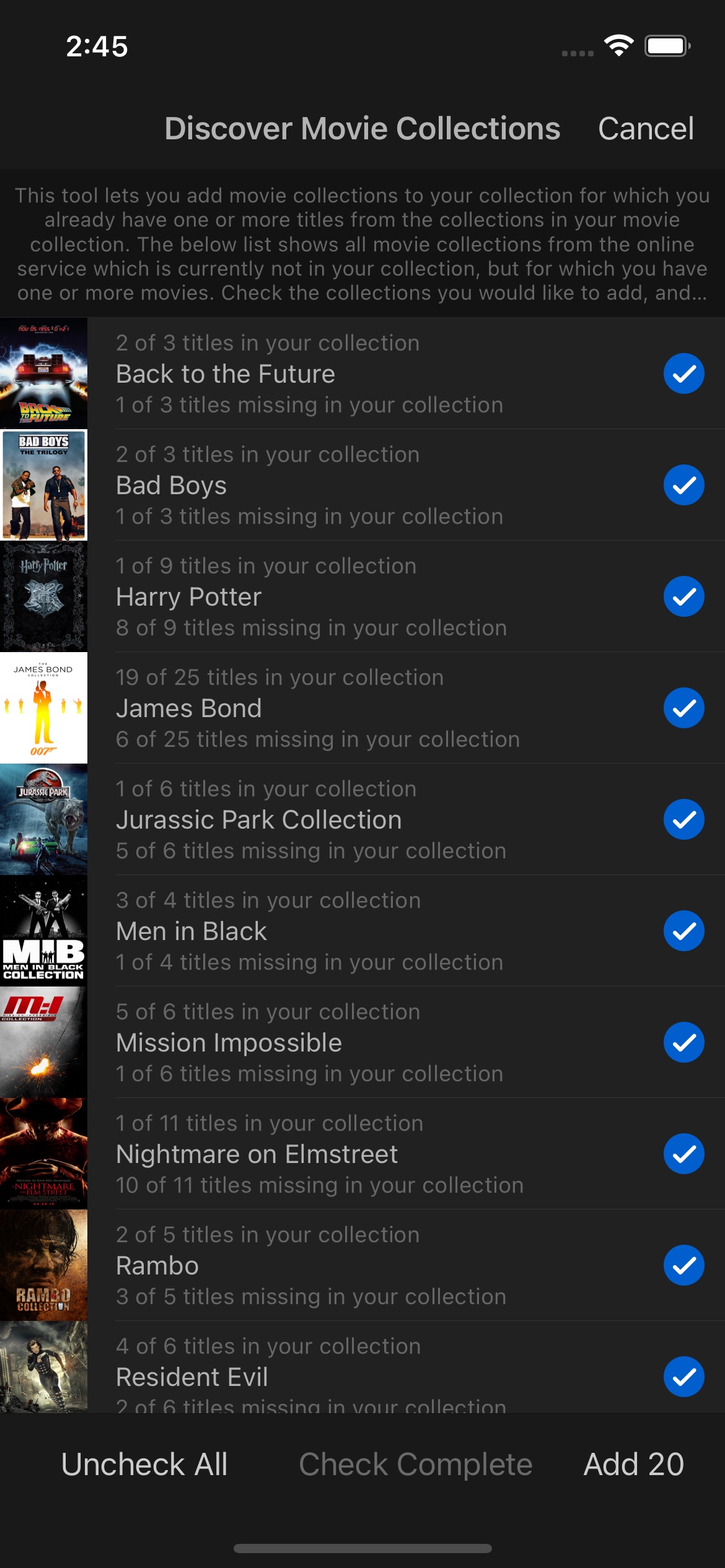Toggle the Harry Potter collection checkmark
This screenshot has width=725, height=1568.
tap(683, 596)
